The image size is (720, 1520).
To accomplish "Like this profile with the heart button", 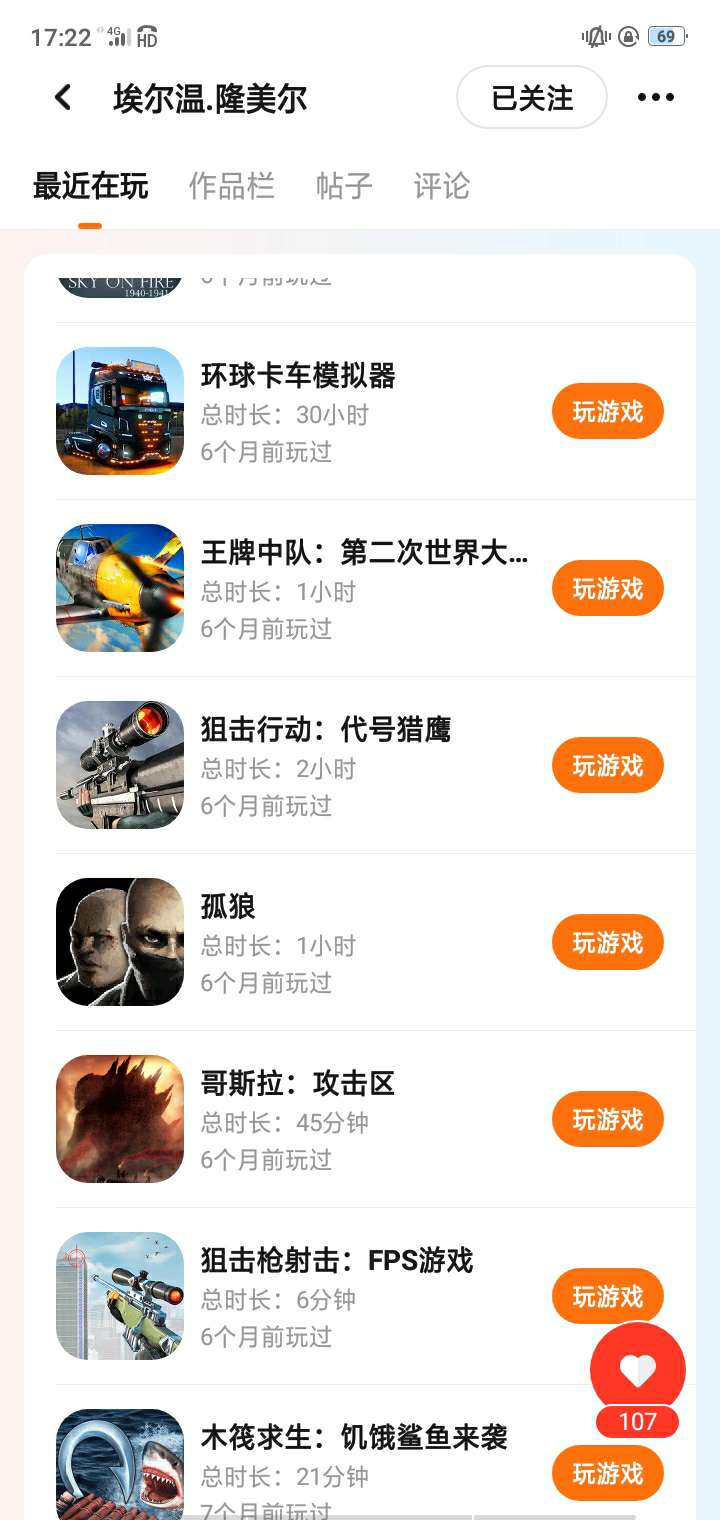I will tap(637, 1370).
